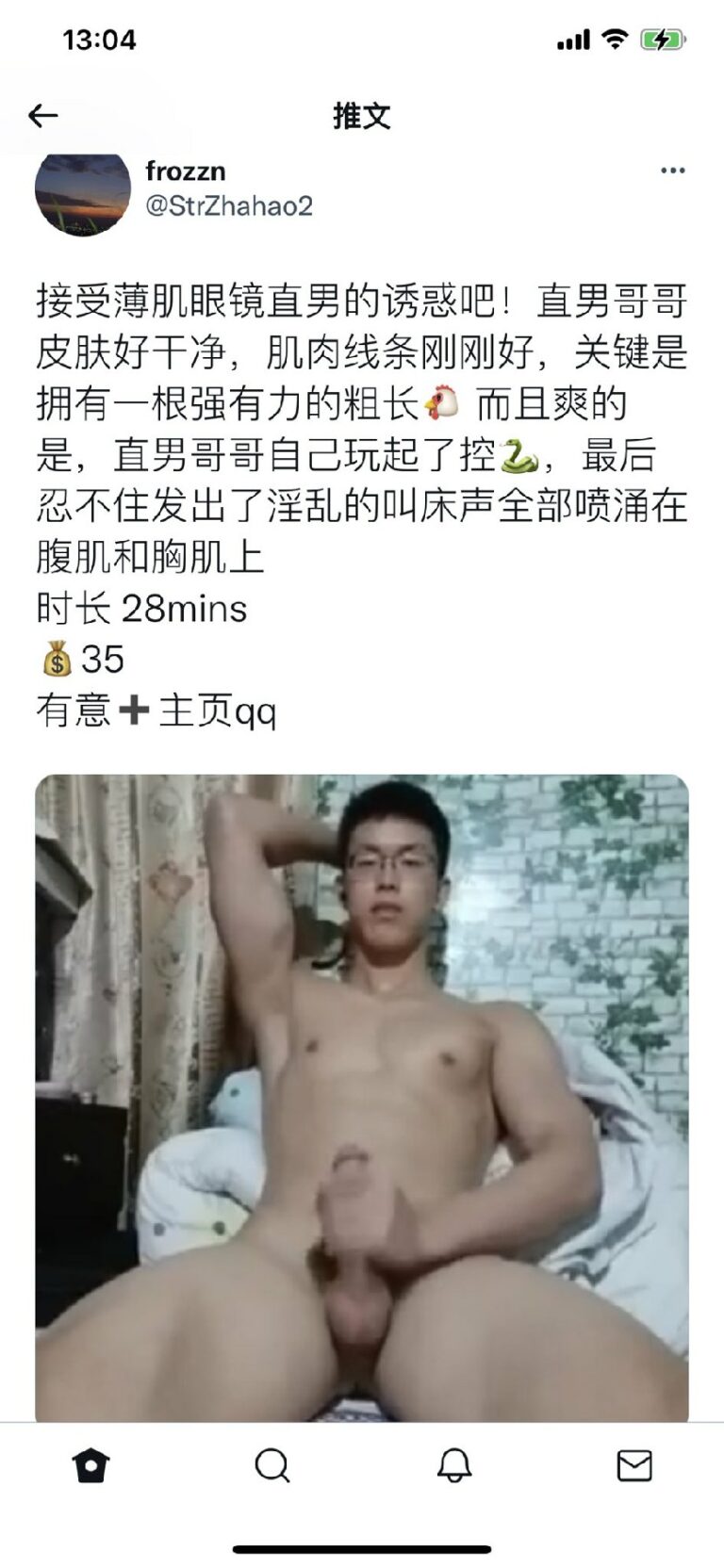Open frozzn's profile picture
The image size is (724, 1568).
83,193
